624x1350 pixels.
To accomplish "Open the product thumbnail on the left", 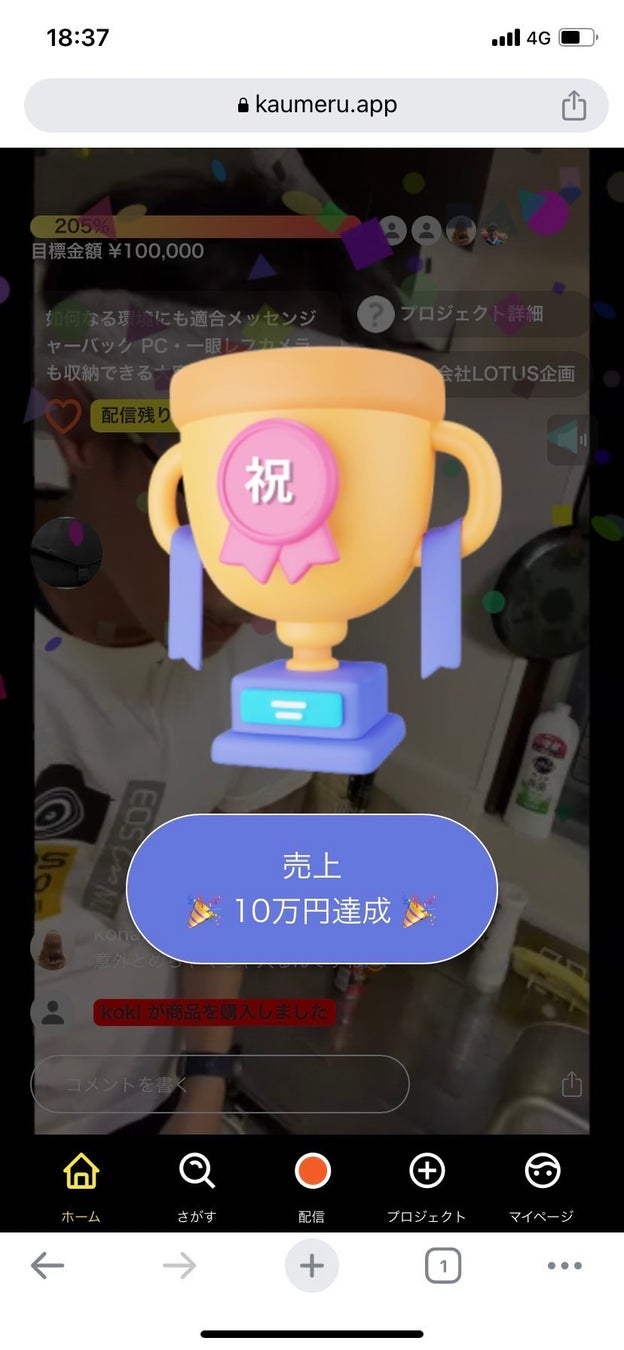I will tap(66, 552).
